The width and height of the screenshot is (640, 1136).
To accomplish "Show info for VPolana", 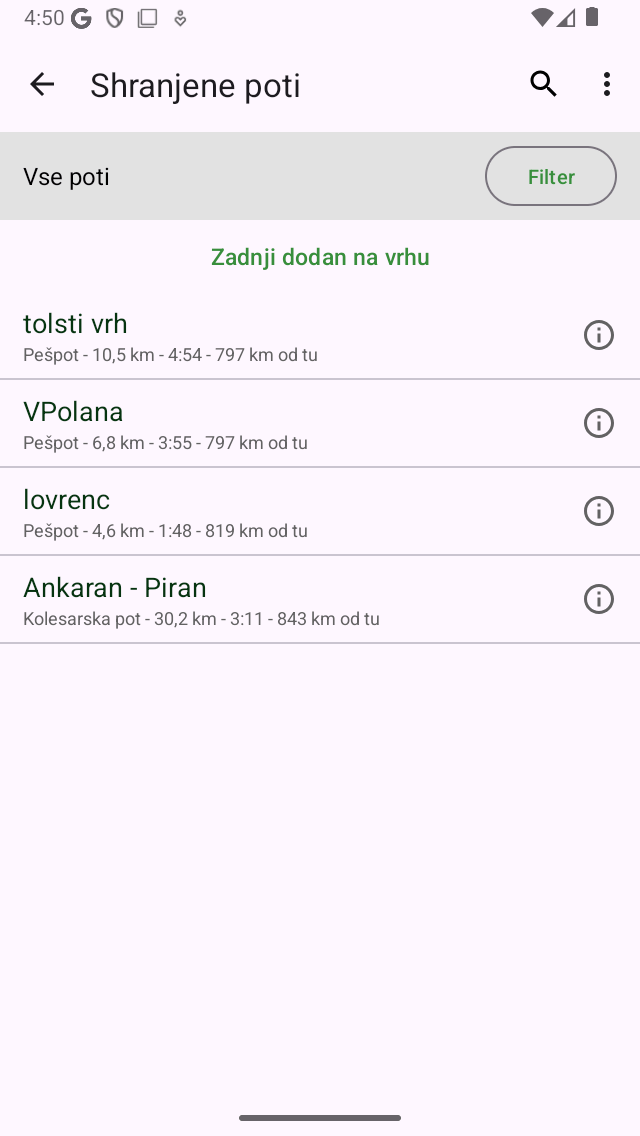I will pyautogui.click(x=599, y=423).
